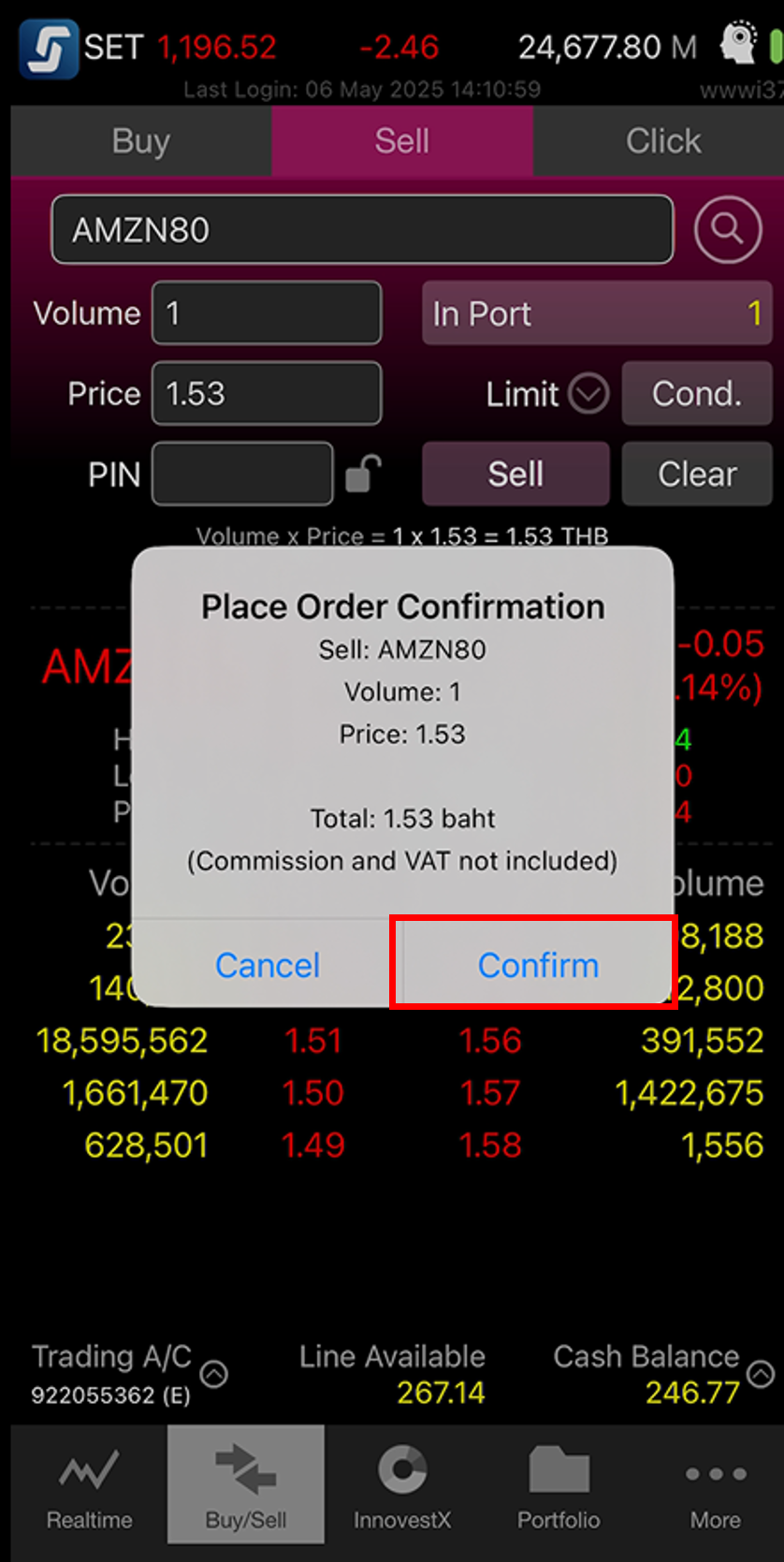Enter PIN in the PIN field
This screenshot has height=1562, width=784.
pos(242,474)
